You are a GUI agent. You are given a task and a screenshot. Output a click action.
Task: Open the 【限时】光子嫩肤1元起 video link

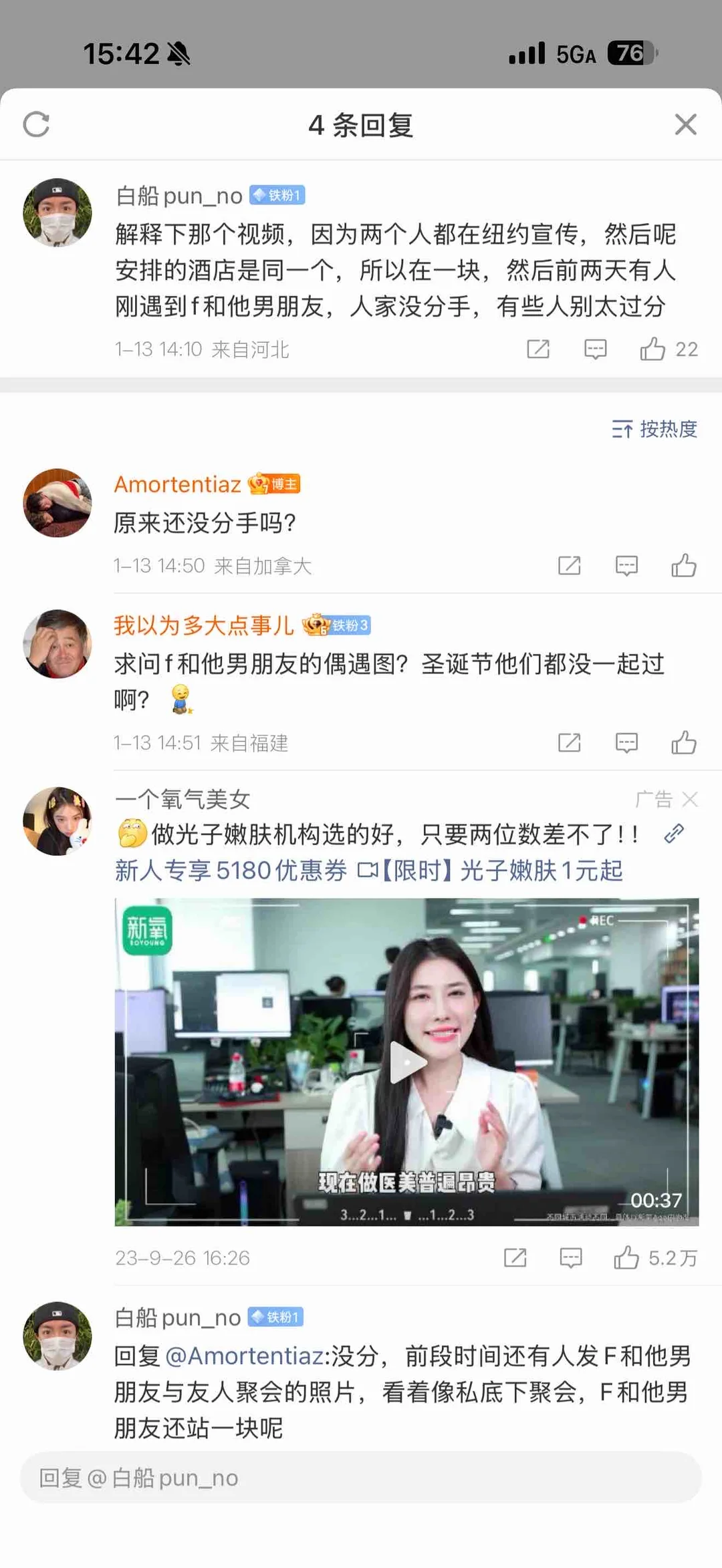pyautogui.click(x=501, y=871)
